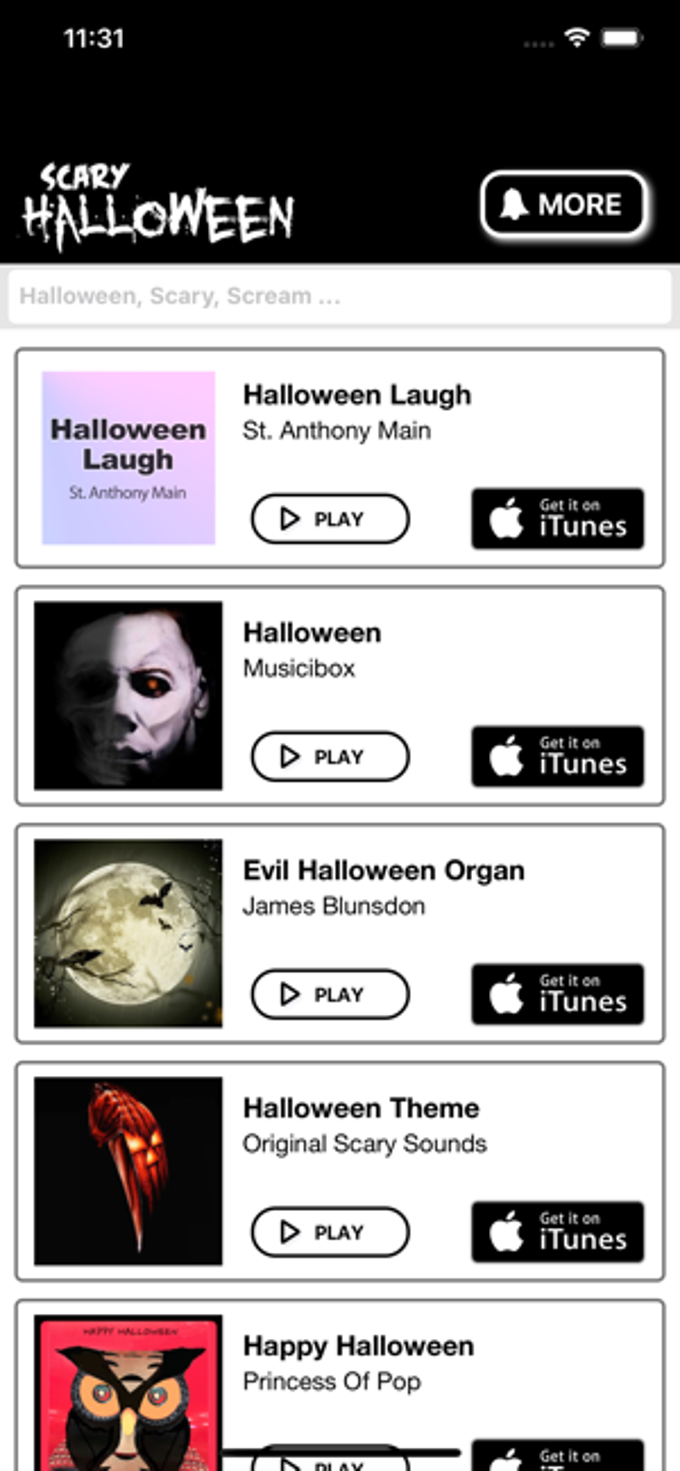Image resolution: width=680 pixels, height=1471 pixels.
Task: Play Halloween by Musicibox
Action: [x=330, y=757]
